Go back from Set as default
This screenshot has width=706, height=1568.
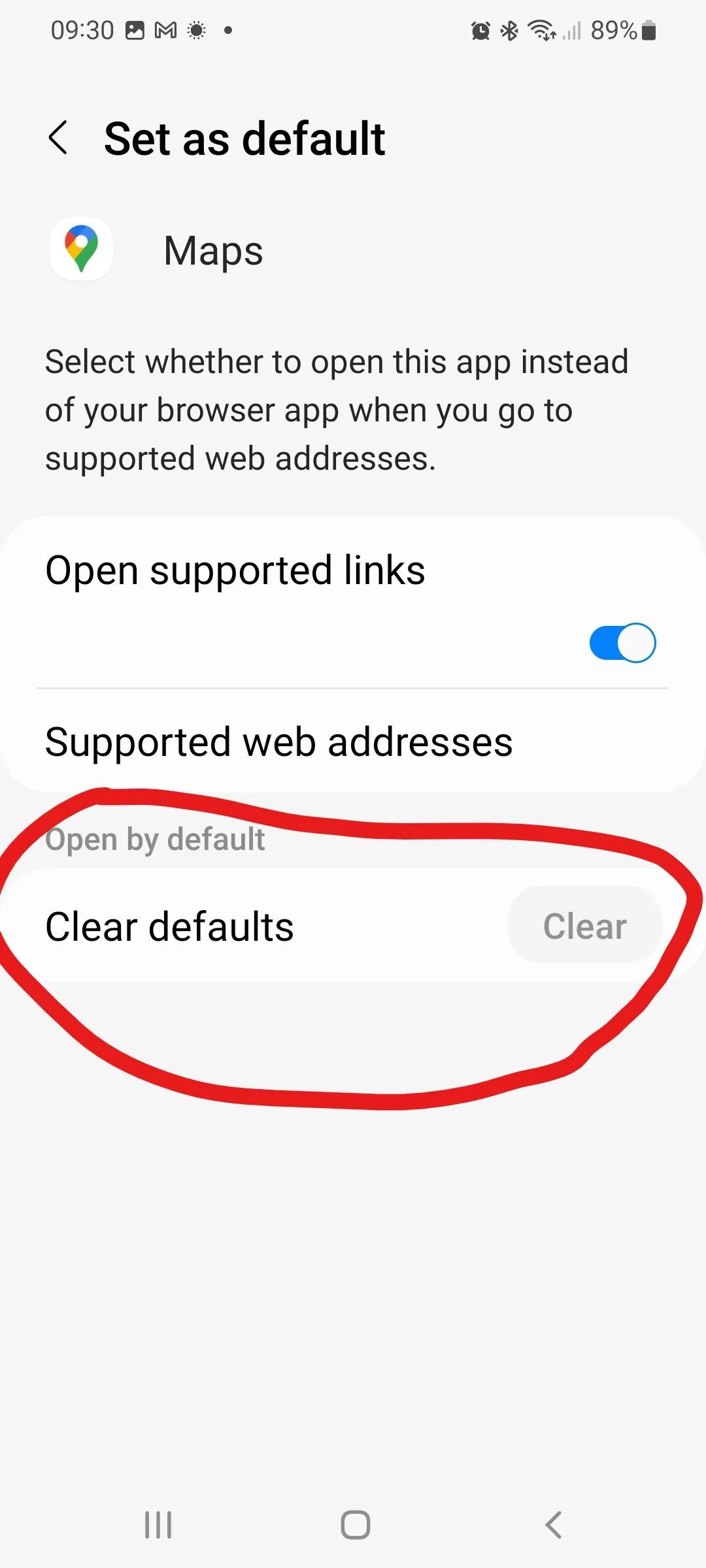[x=59, y=138]
